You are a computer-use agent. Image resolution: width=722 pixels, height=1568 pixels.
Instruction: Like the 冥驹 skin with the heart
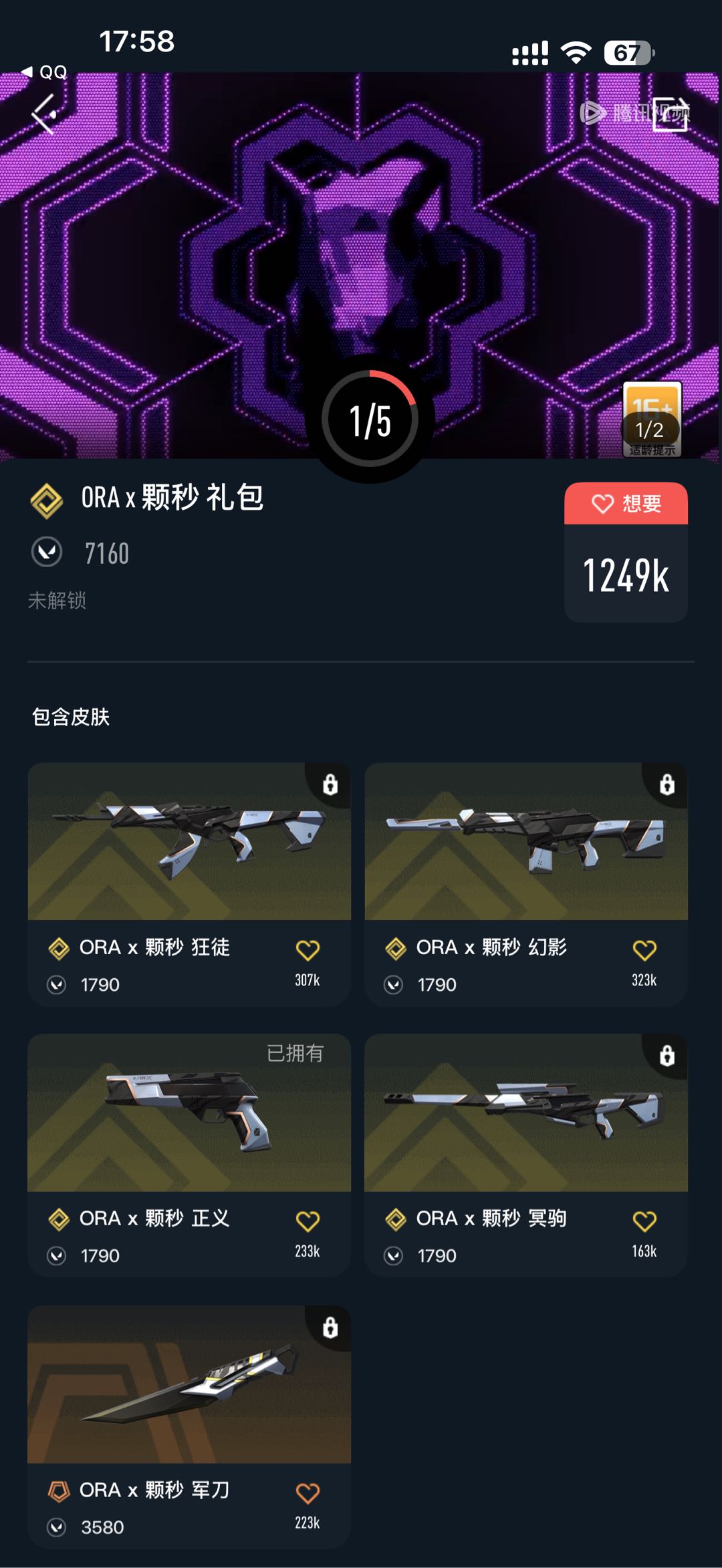coord(644,1221)
